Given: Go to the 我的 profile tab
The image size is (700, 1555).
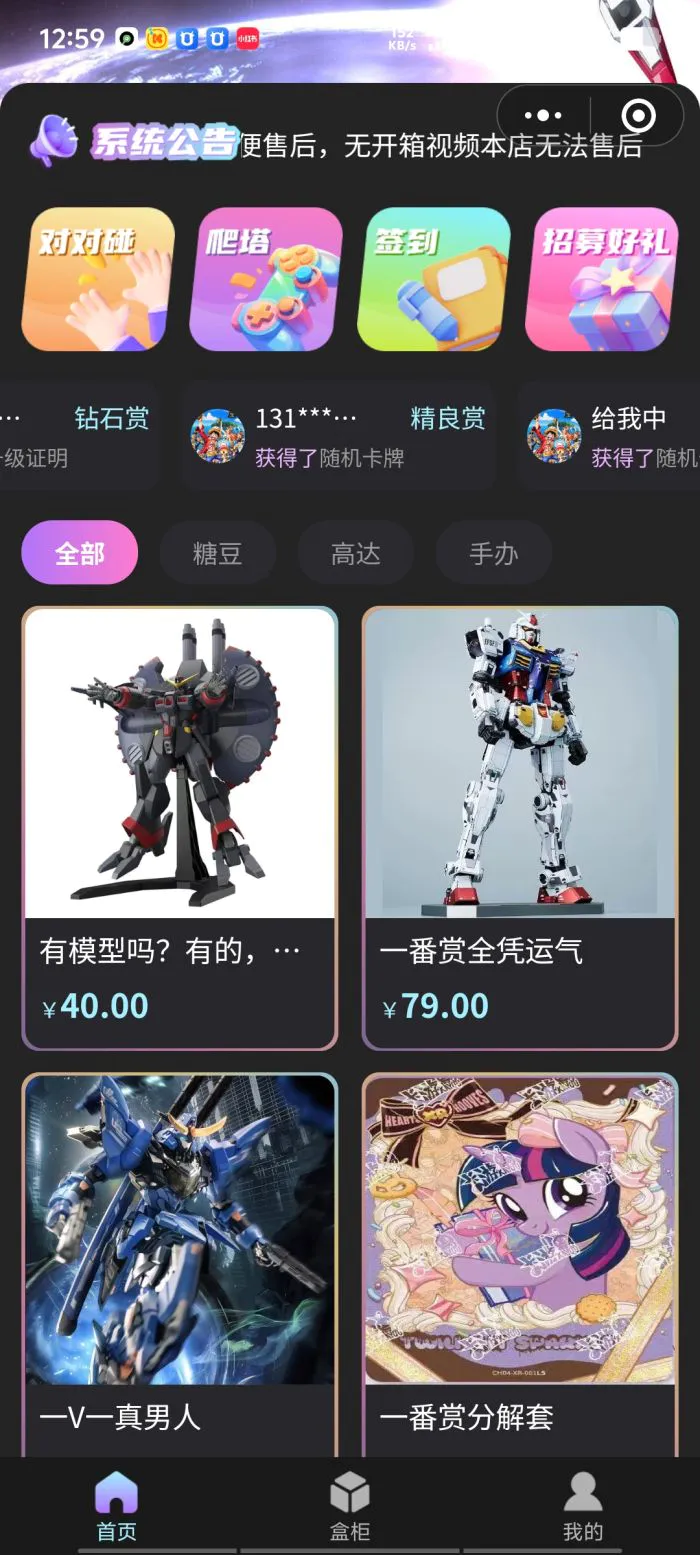Looking at the screenshot, I should [x=583, y=1506].
